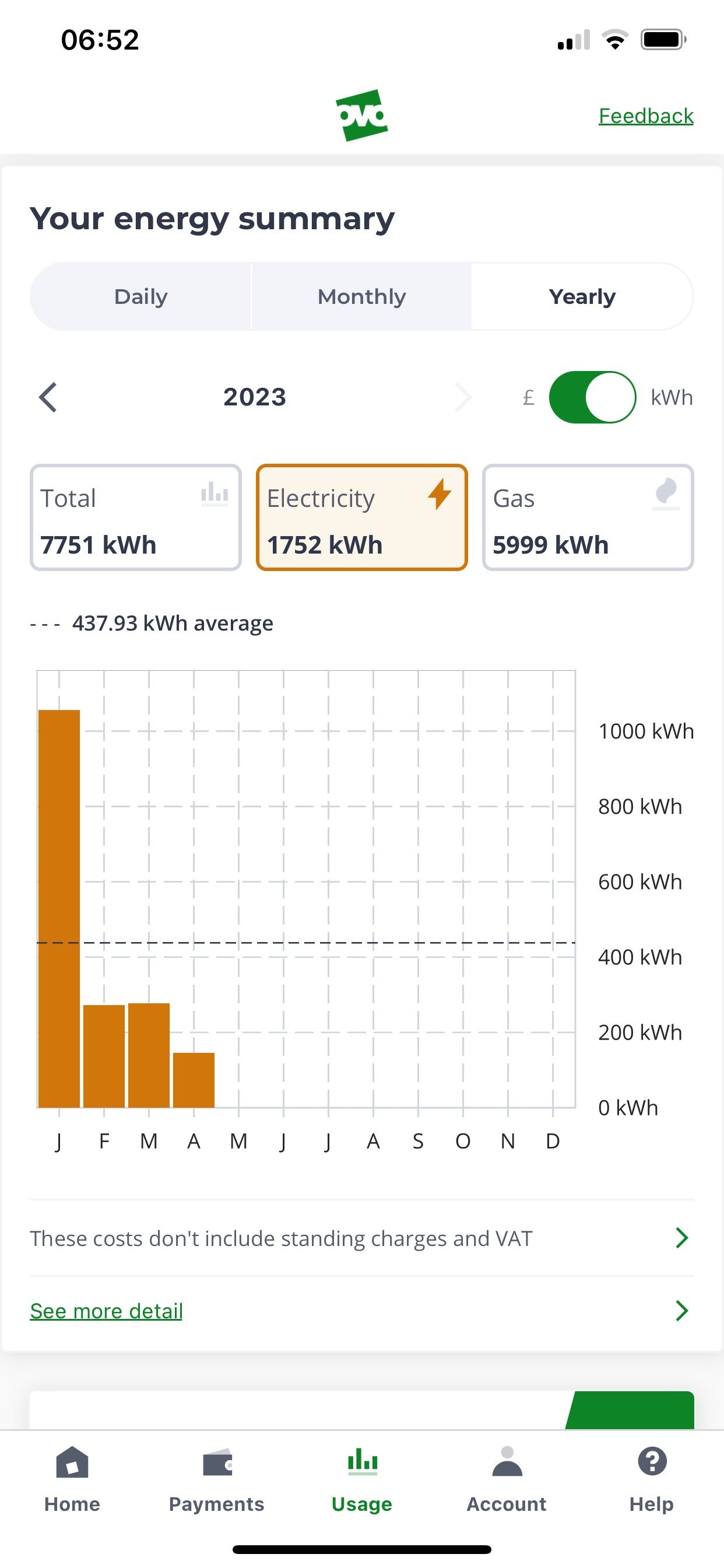Screen dimensions: 724x1568
Task: Select the Total usage card
Action: tap(136, 517)
